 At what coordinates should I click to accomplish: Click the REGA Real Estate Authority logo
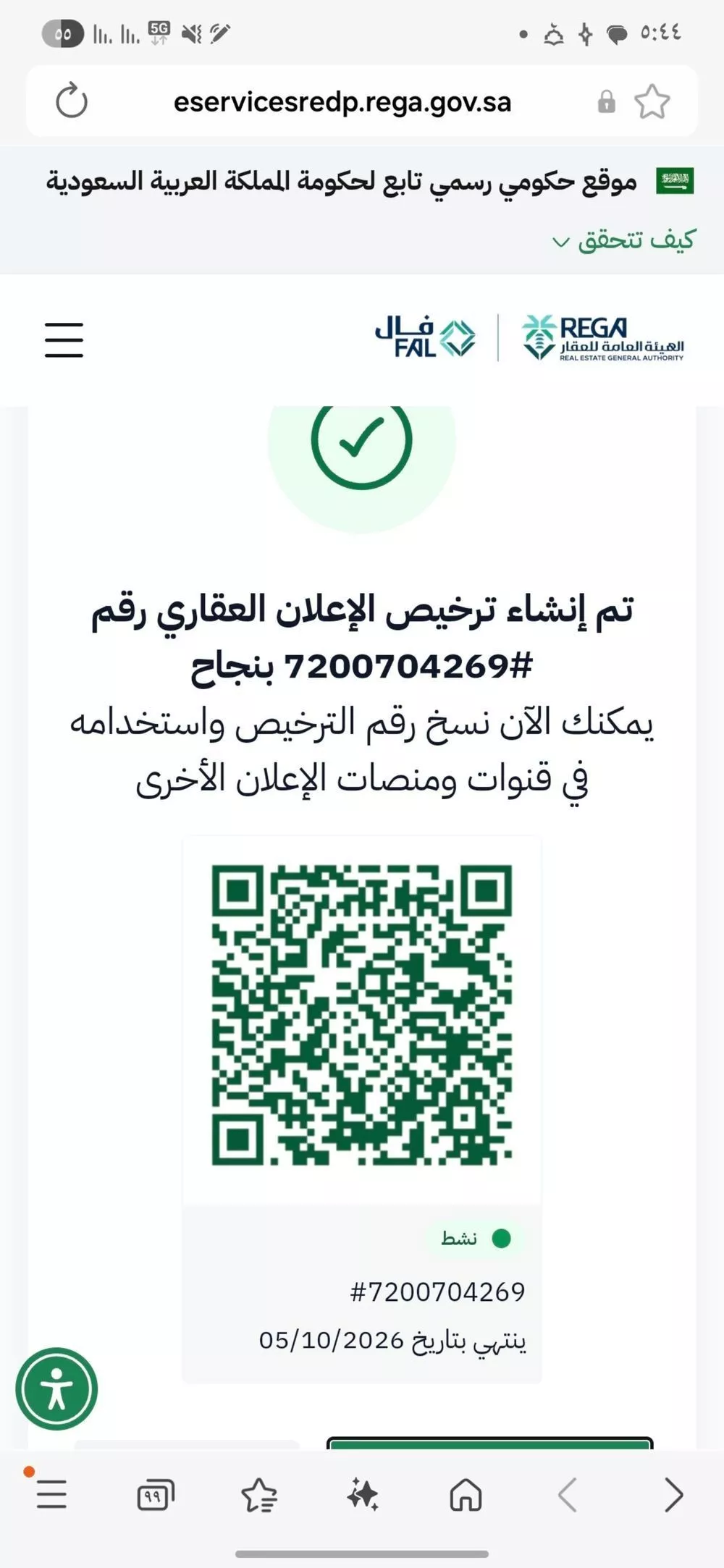pyautogui.click(x=605, y=339)
